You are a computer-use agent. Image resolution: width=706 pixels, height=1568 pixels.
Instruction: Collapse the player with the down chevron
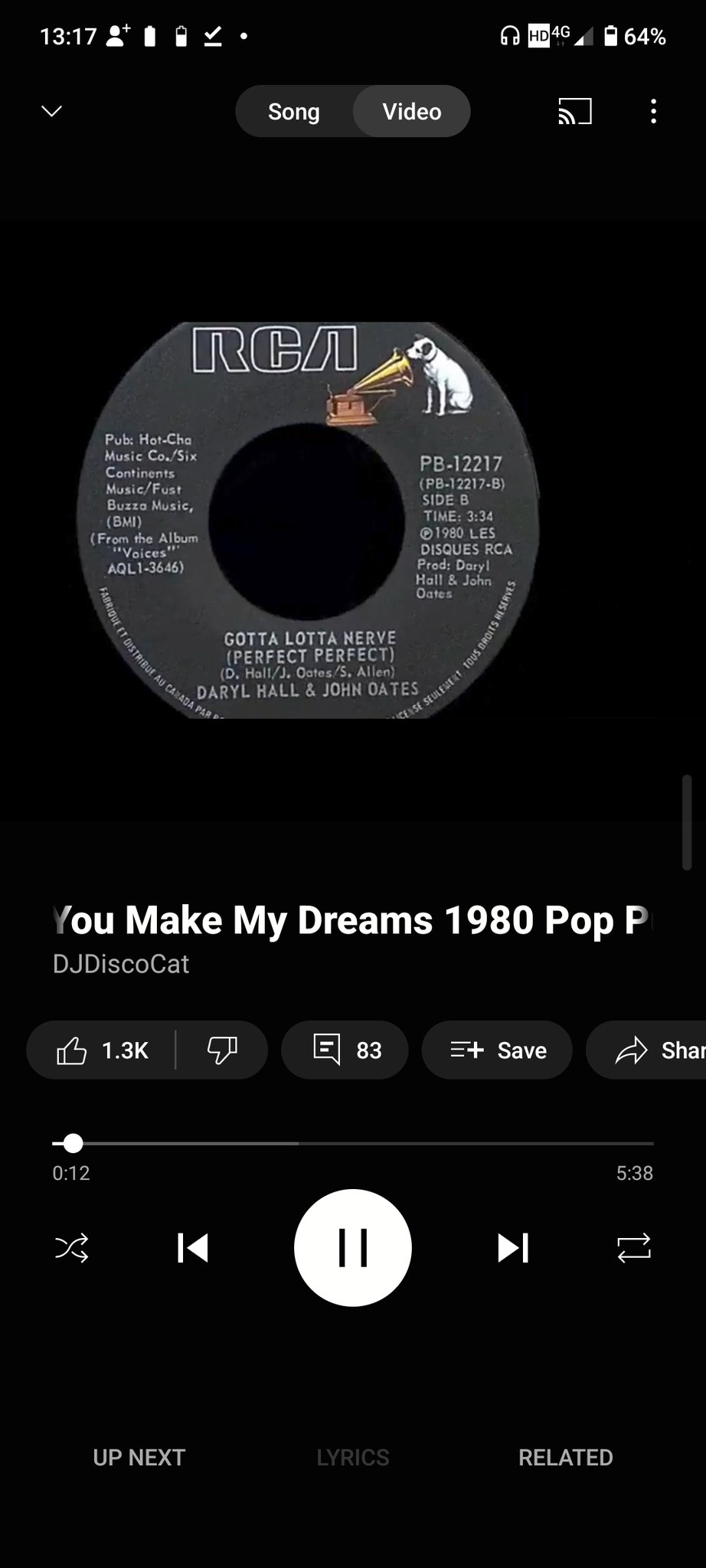point(51,112)
